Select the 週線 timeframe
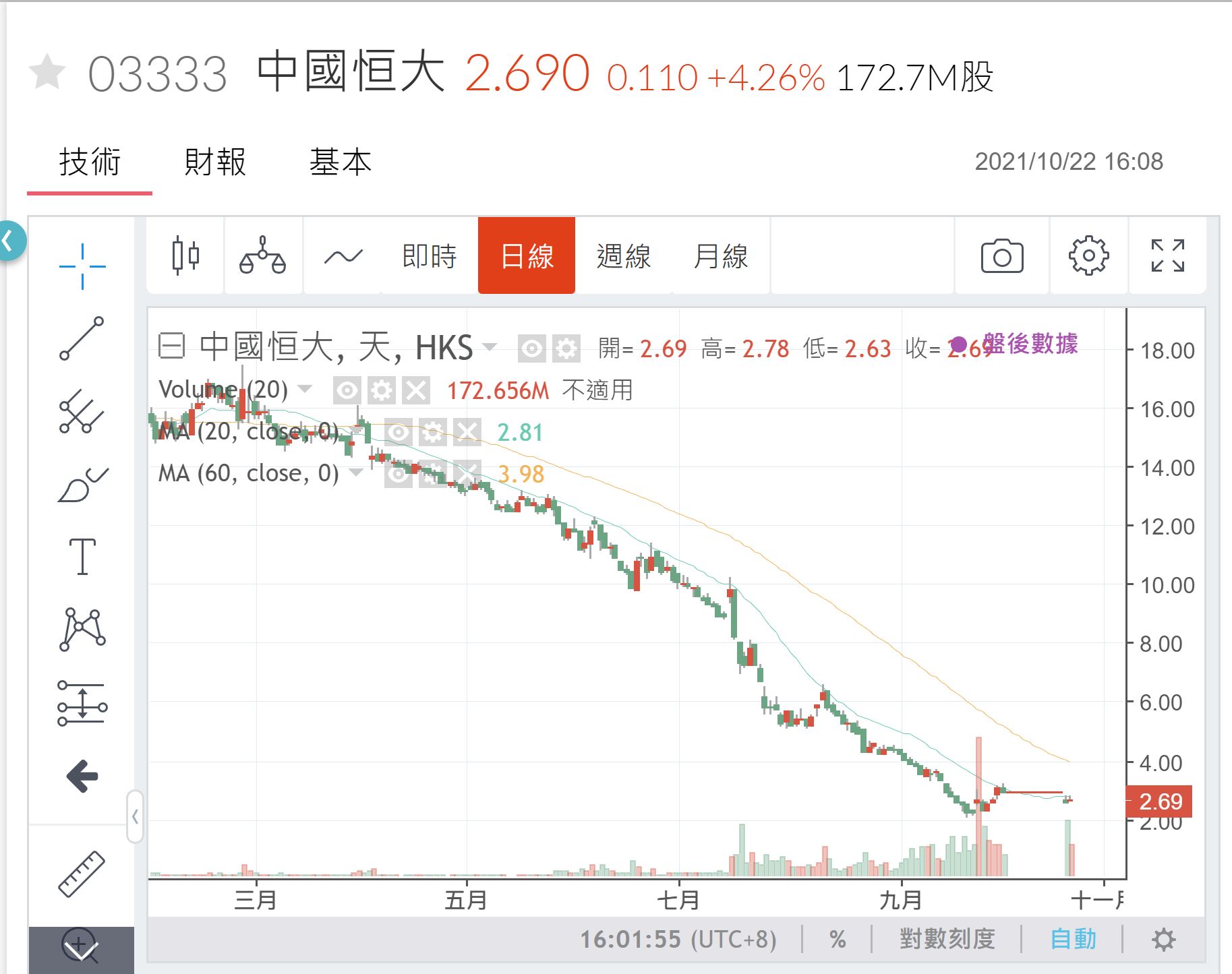The height and width of the screenshot is (974, 1232). (x=624, y=256)
